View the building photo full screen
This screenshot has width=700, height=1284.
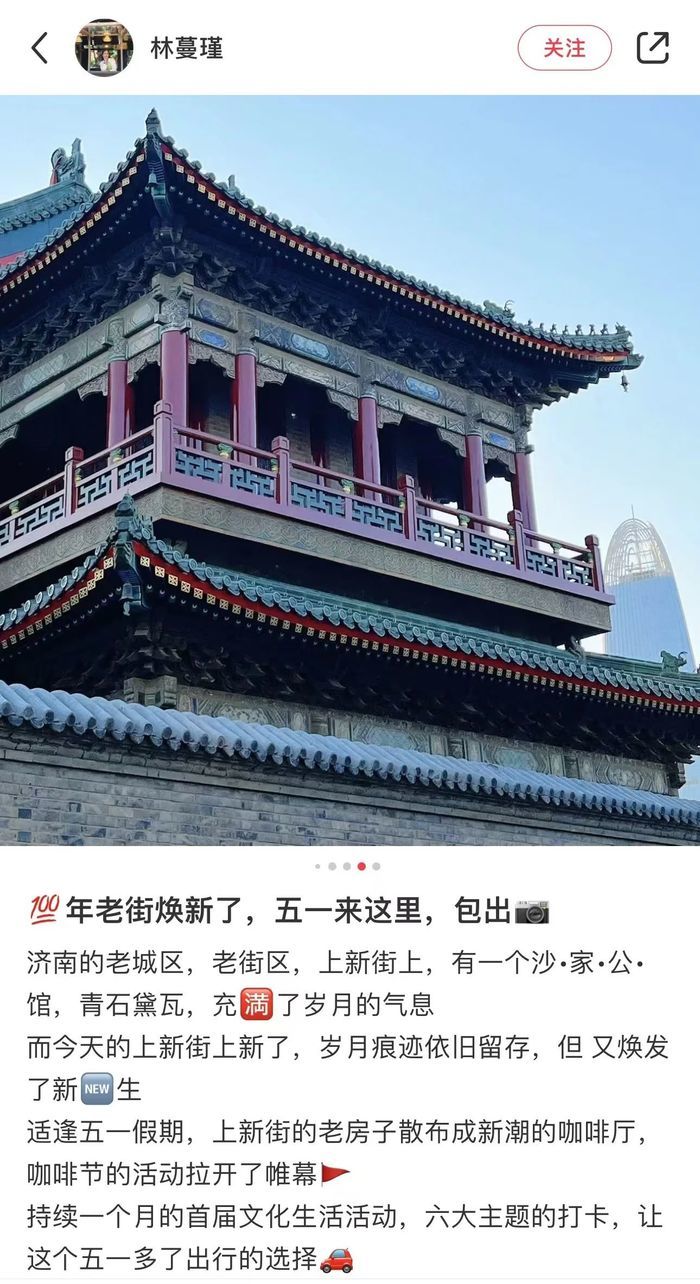tap(350, 470)
